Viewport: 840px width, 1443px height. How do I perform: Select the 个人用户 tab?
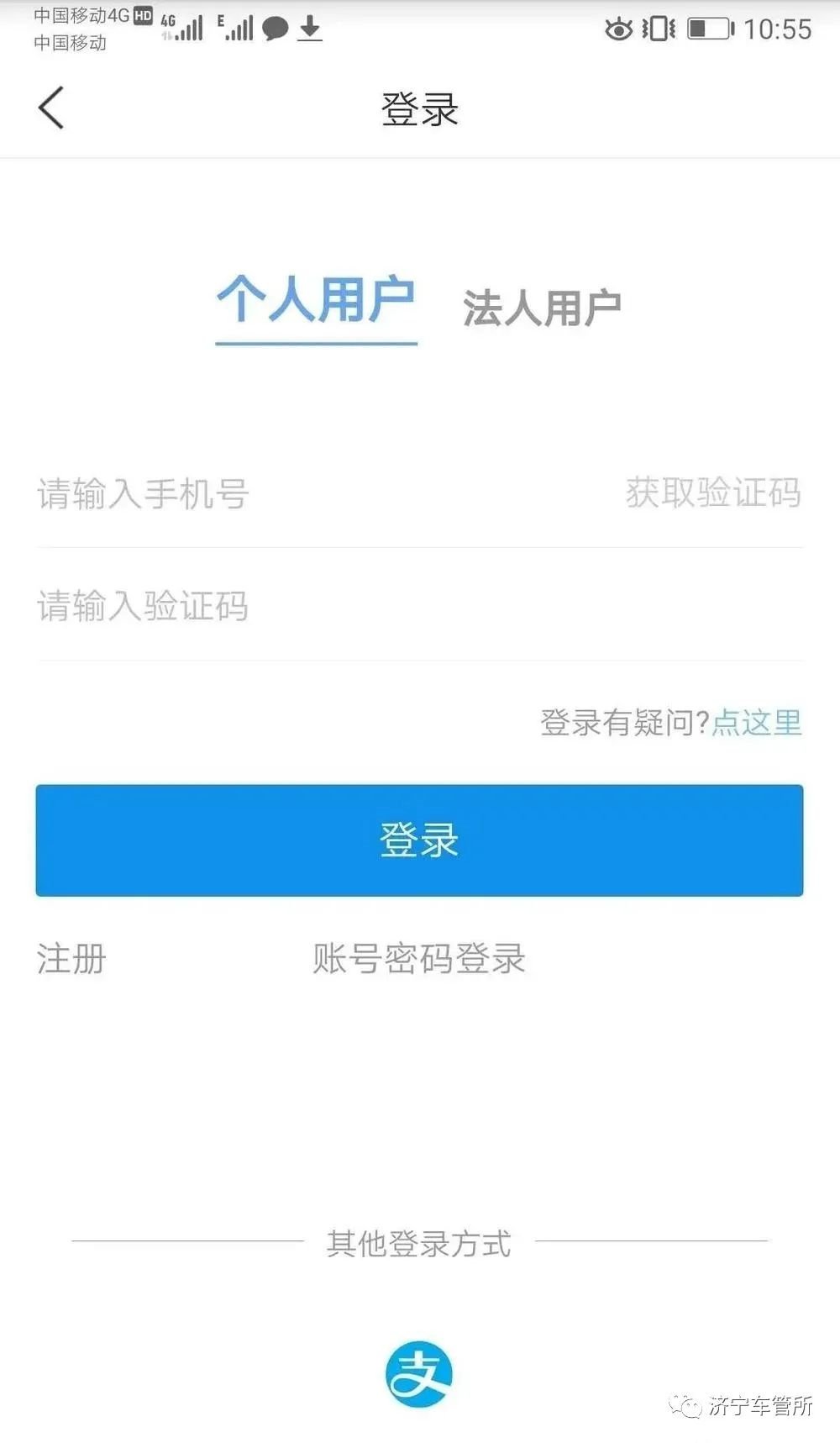coord(316,301)
